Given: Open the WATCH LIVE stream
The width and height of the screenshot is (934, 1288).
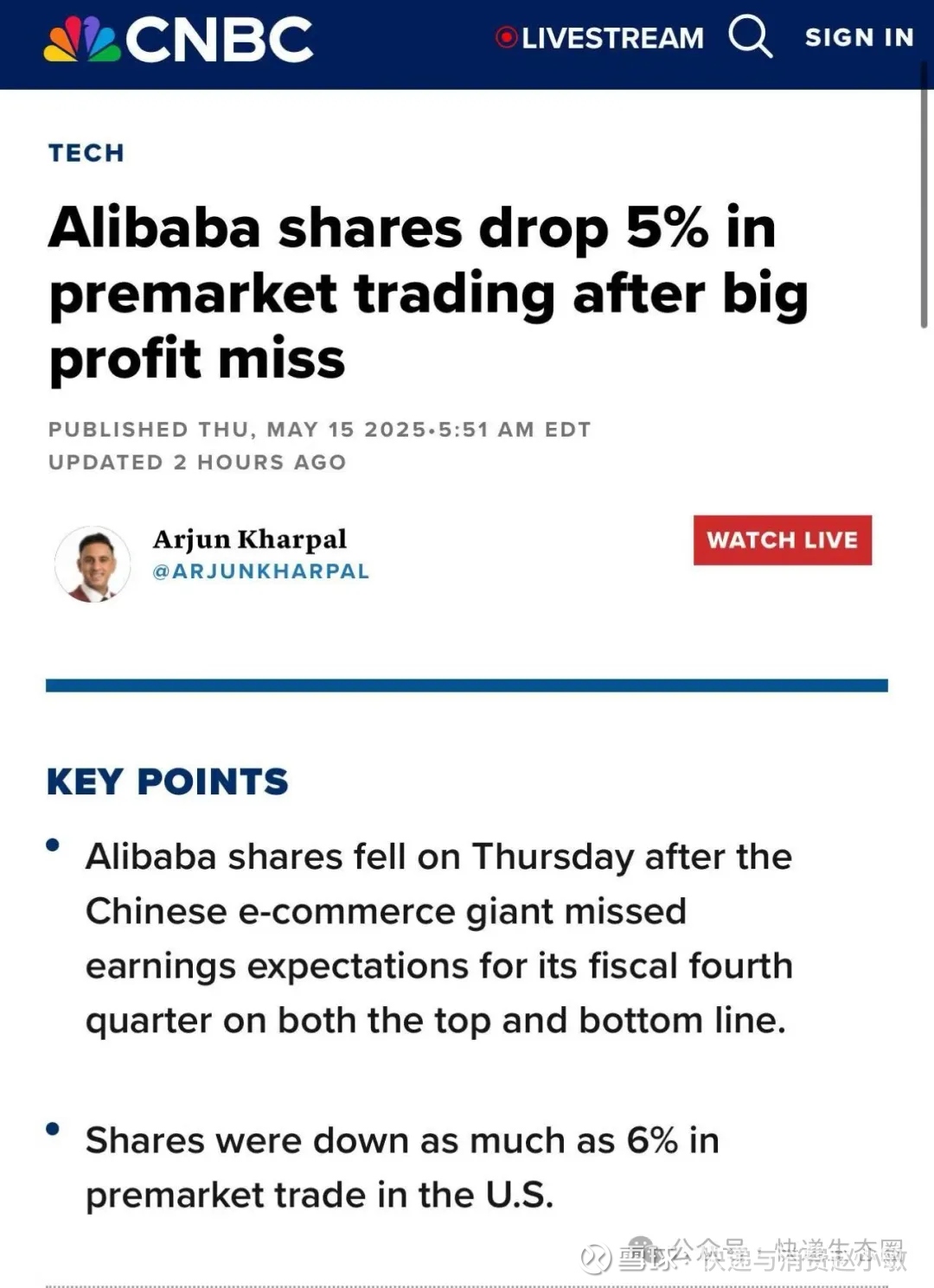Looking at the screenshot, I should tap(782, 539).
